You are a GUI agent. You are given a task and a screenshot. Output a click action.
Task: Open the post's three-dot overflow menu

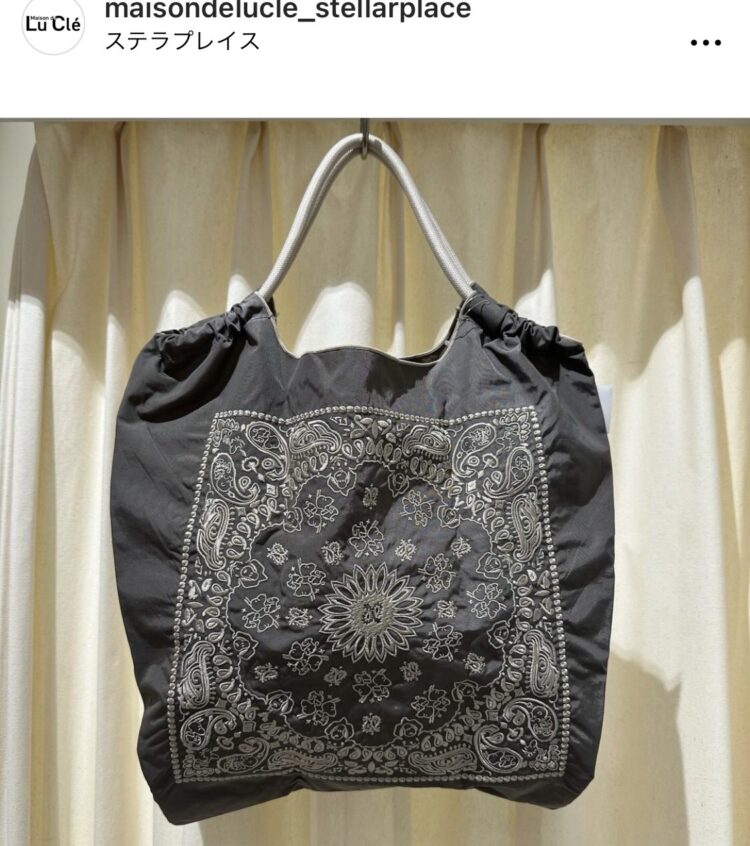705,42
